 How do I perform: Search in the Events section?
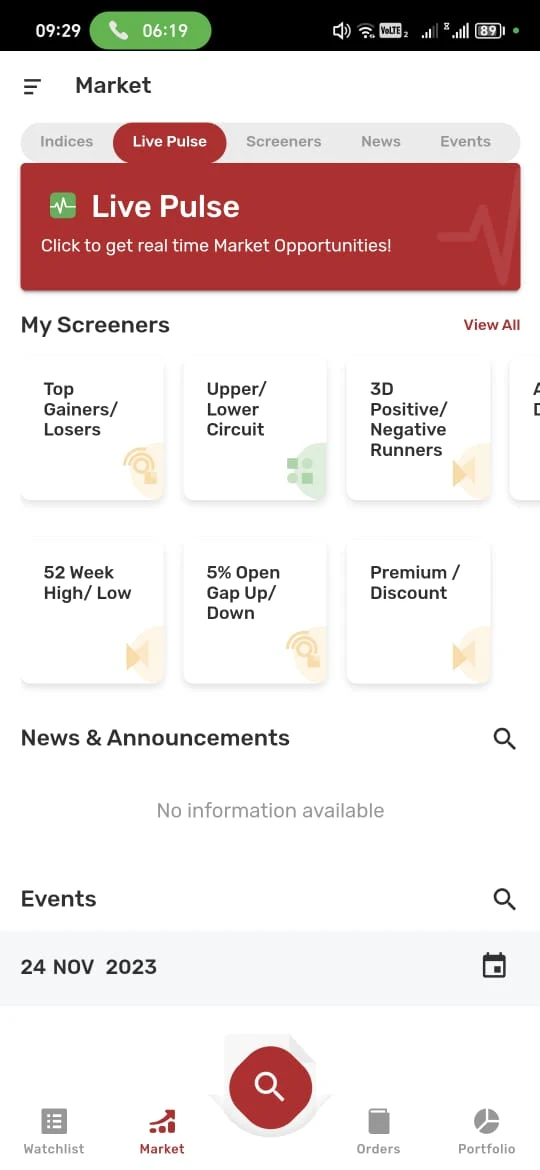[x=504, y=899]
